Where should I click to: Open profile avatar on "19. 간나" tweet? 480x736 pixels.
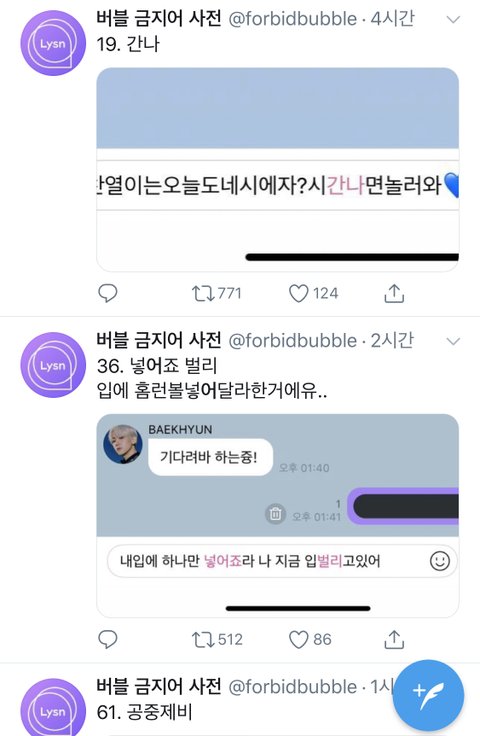(x=53, y=43)
